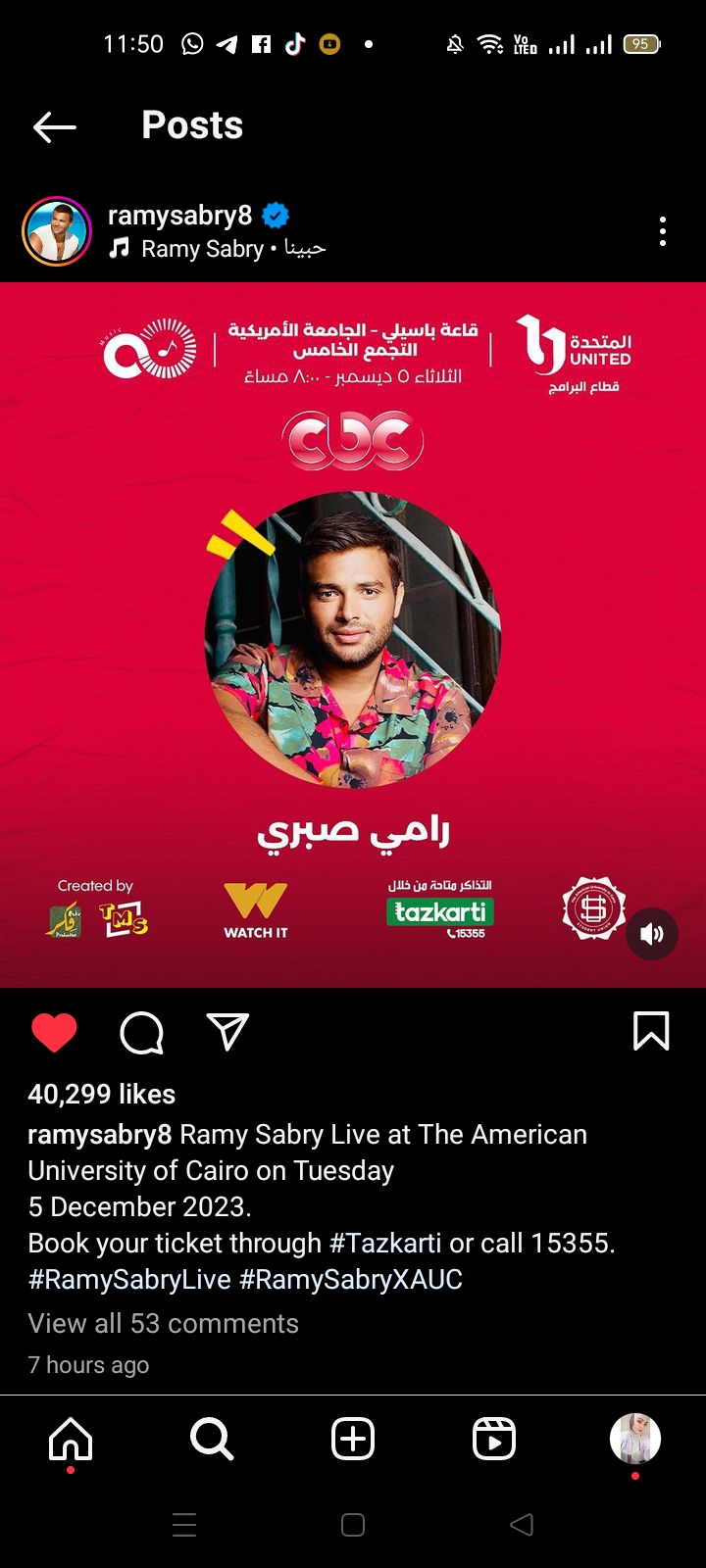Screen dimensions: 706x1568
Task: Switch to the Search tab
Action: click(x=212, y=1439)
